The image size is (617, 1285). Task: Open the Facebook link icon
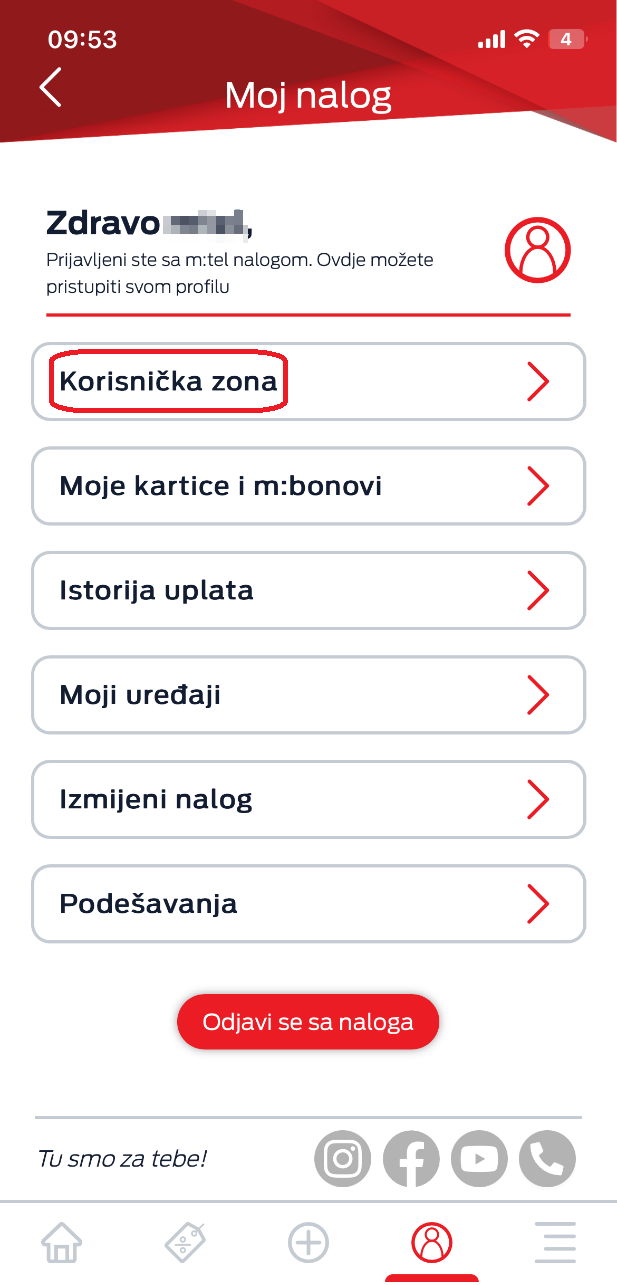(411, 1159)
